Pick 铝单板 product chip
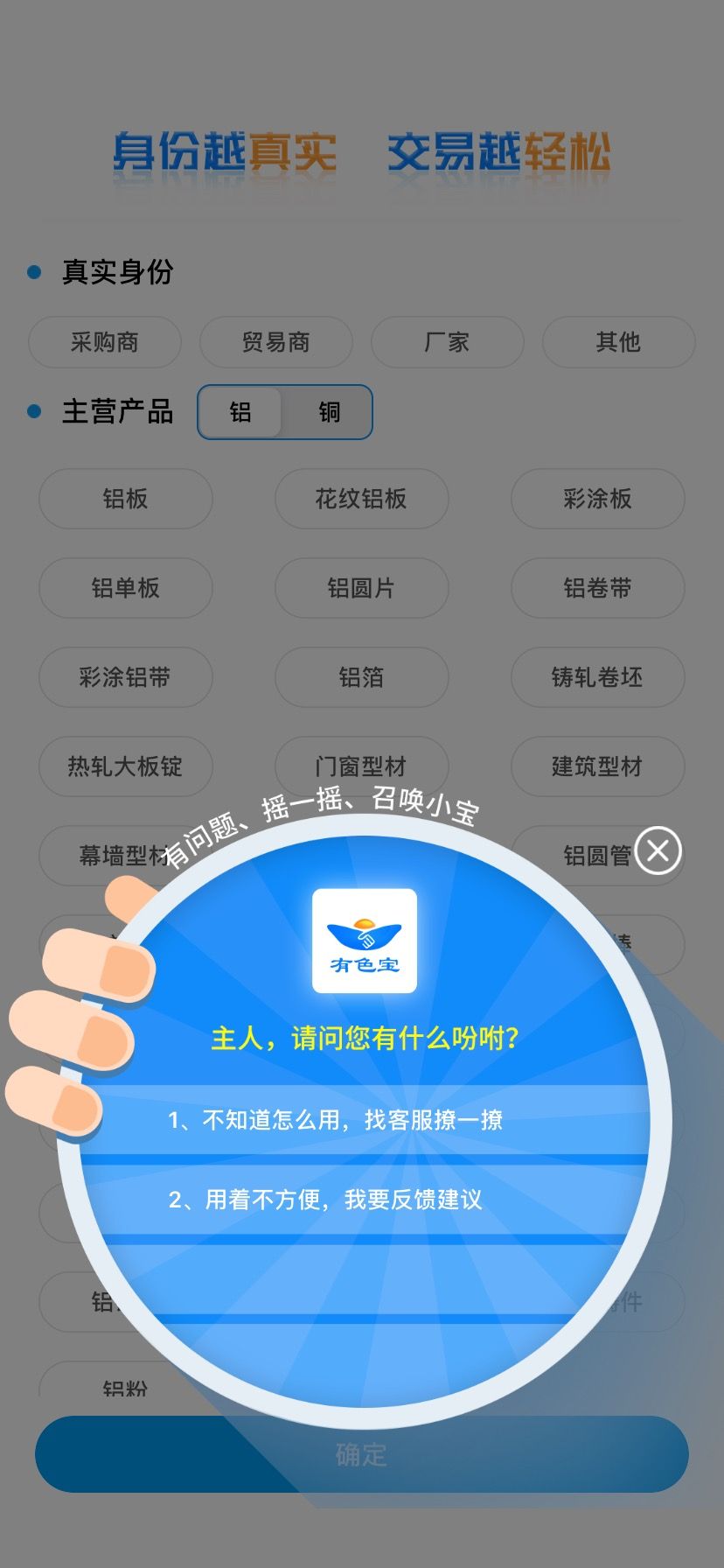Image resolution: width=724 pixels, height=1568 pixels. [x=126, y=588]
